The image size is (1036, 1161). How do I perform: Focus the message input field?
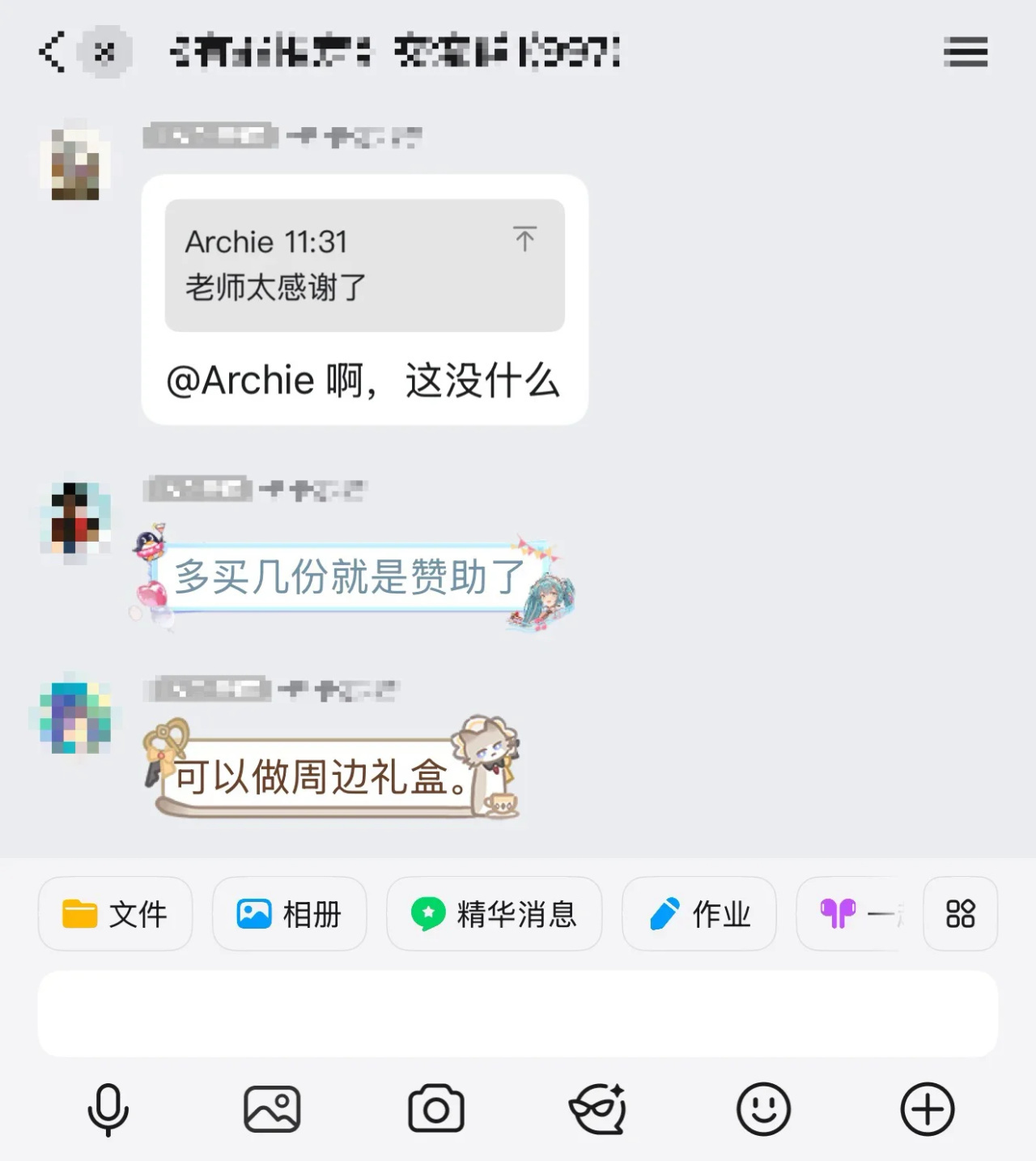(518, 1014)
